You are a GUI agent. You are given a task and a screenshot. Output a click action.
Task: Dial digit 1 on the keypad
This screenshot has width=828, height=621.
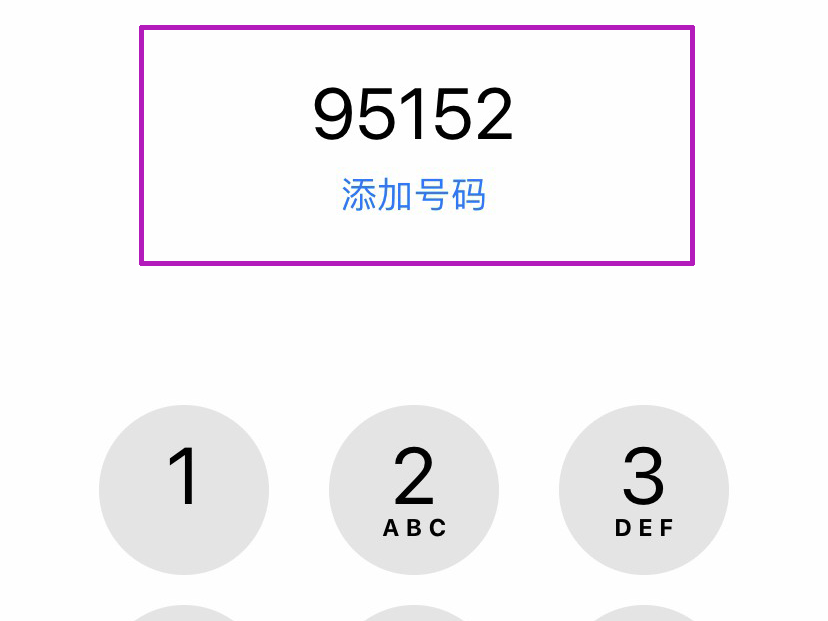[184, 489]
